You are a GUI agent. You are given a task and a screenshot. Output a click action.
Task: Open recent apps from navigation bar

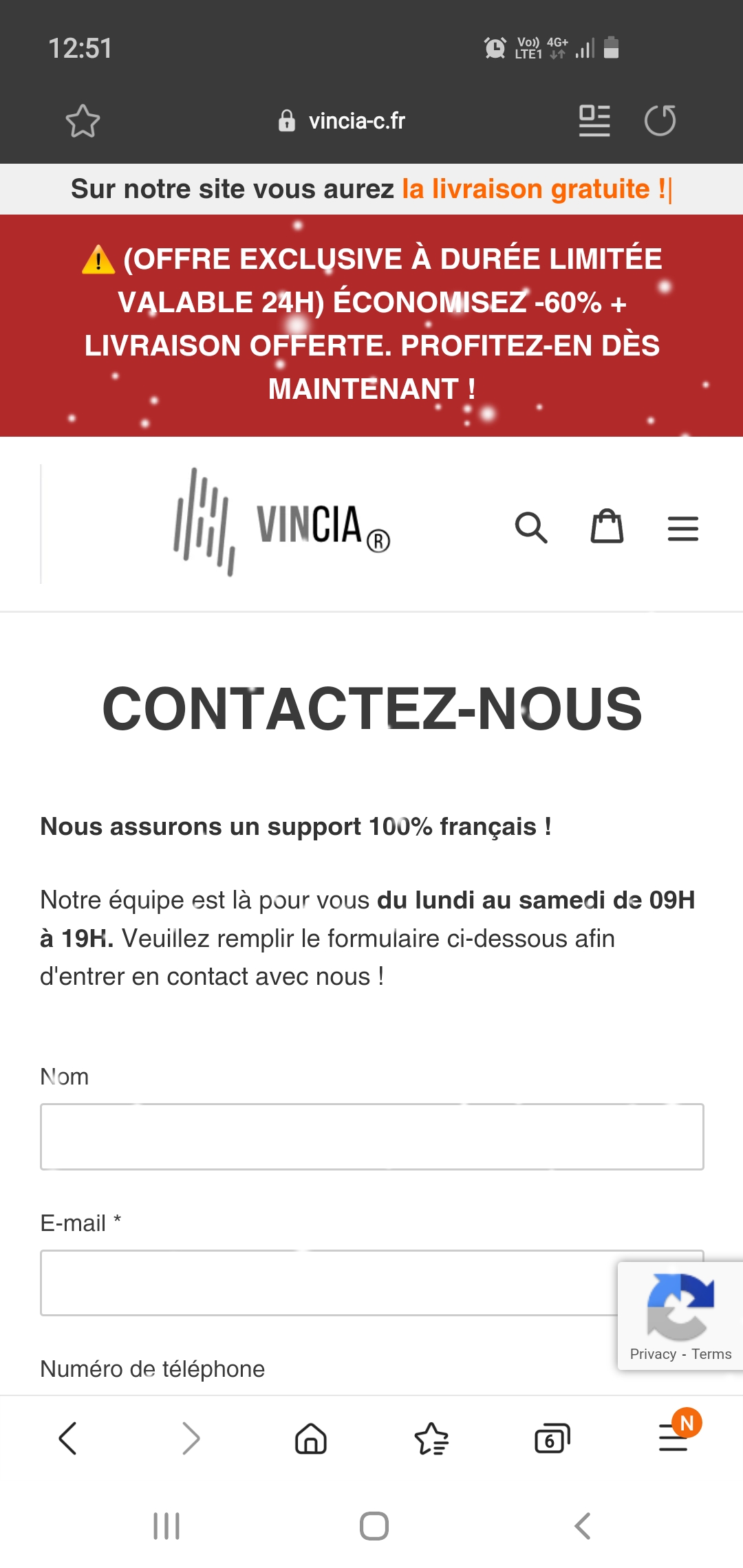(x=166, y=1526)
